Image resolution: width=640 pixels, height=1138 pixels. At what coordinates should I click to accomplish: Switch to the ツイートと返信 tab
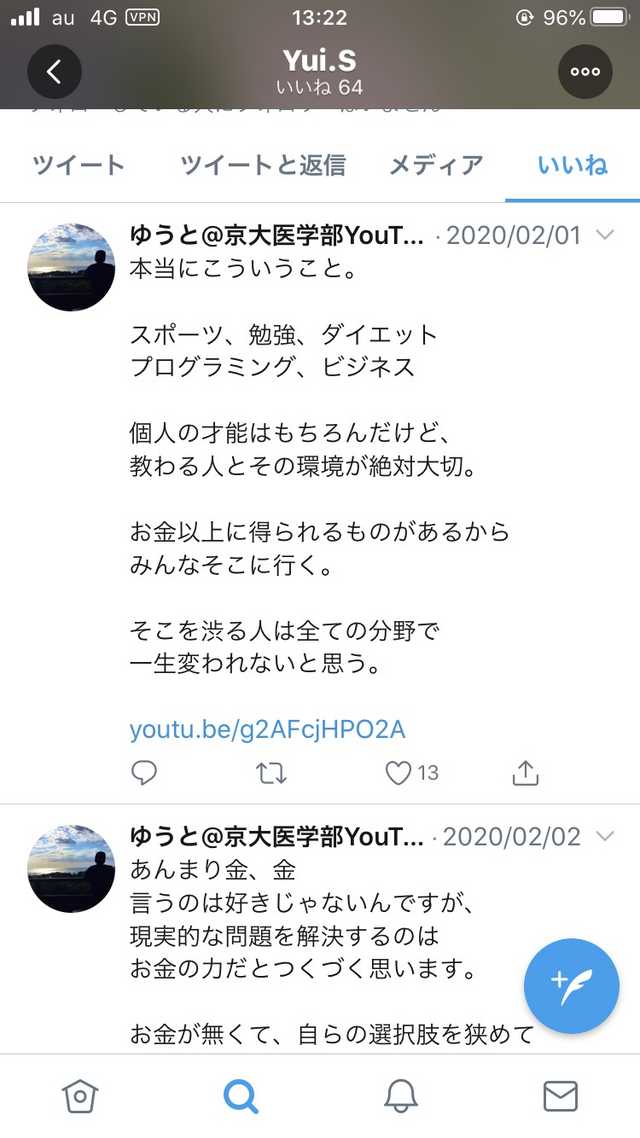point(263,165)
